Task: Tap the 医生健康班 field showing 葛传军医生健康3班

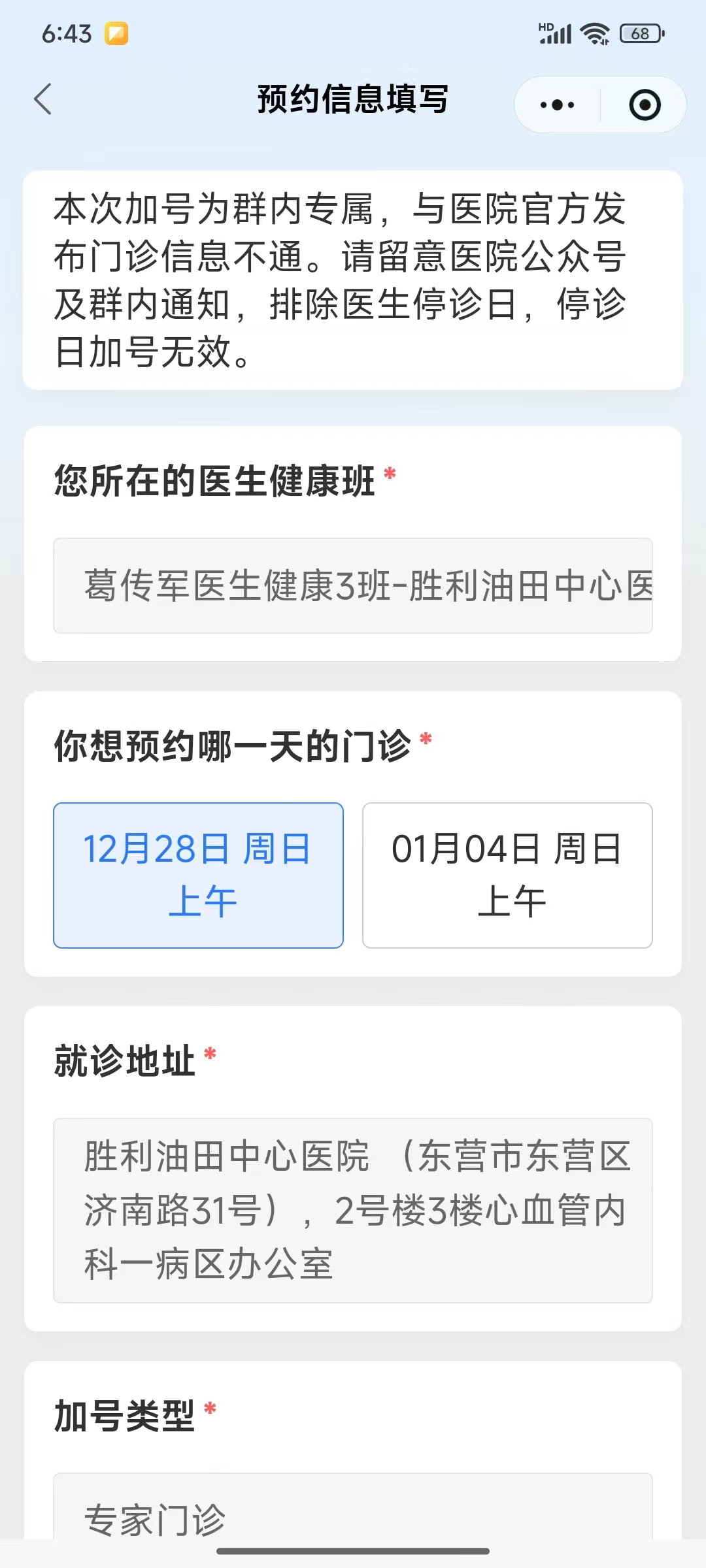Action: (x=353, y=585)
